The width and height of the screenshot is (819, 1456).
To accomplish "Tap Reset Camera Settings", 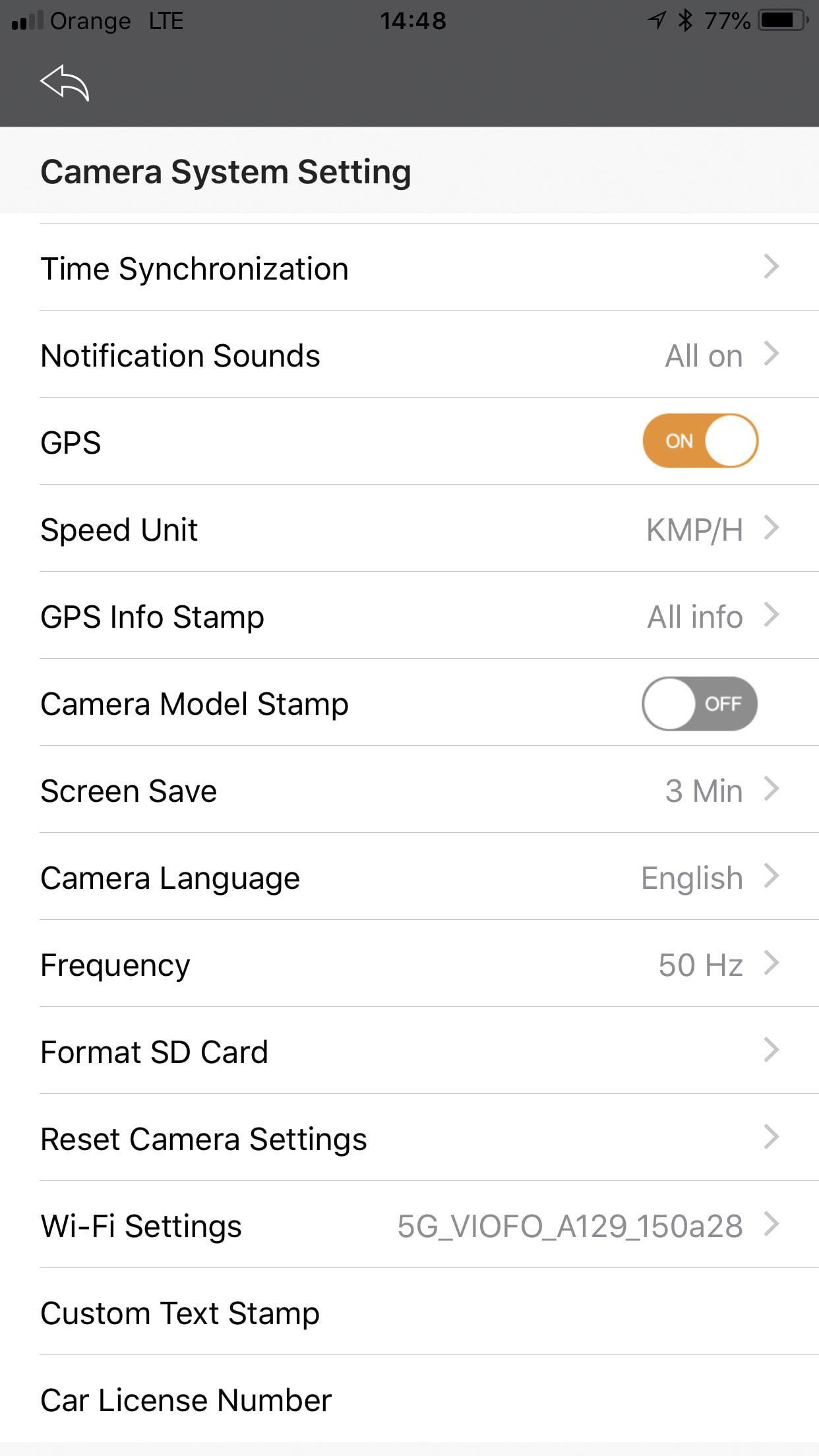I will tap(409, 1137).
